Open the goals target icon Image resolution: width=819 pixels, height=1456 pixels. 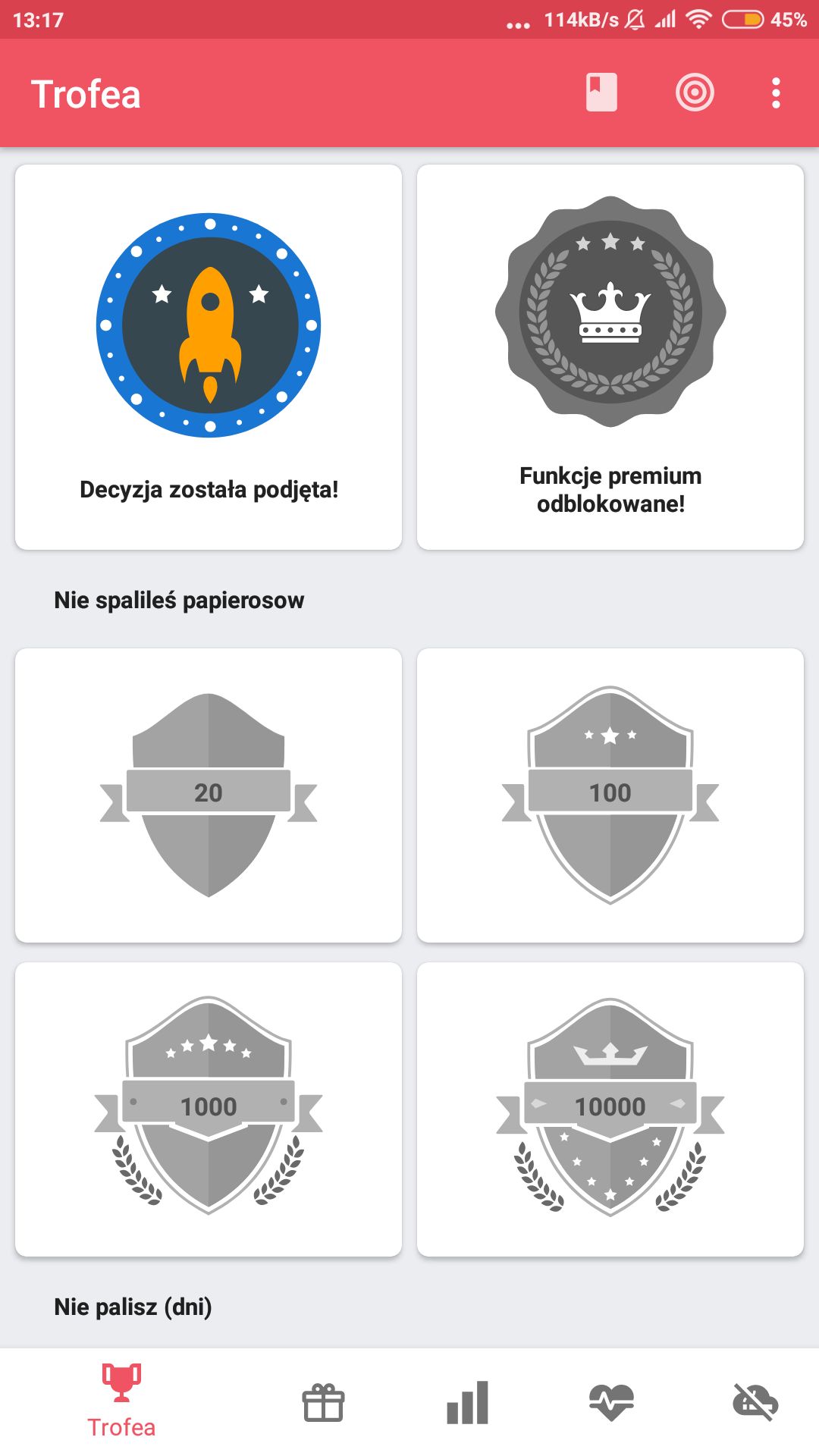pyautogui.click(x=695, y=93)
